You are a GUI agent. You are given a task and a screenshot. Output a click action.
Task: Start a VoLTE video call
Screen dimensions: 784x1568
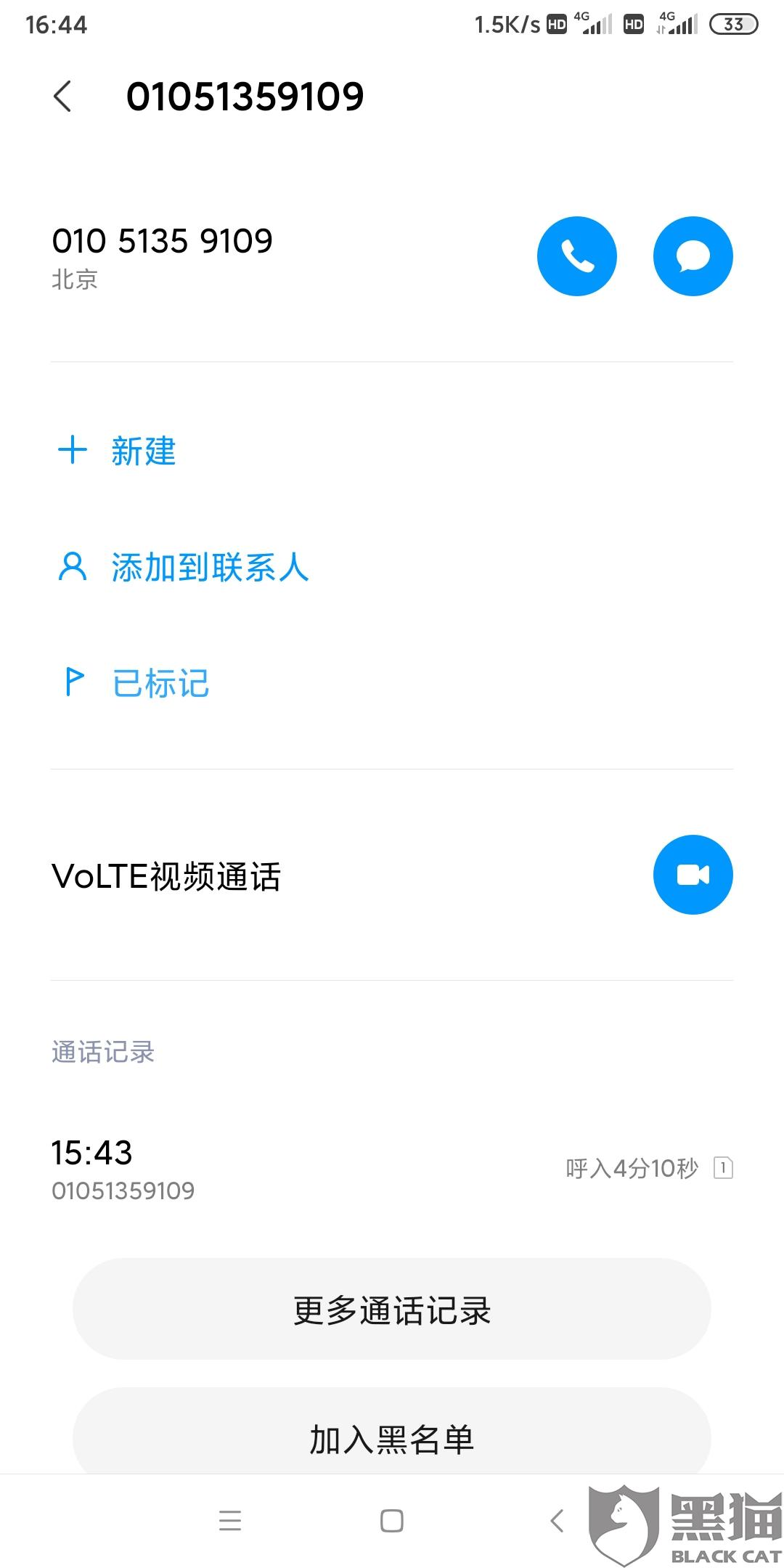tap(693, 875)
